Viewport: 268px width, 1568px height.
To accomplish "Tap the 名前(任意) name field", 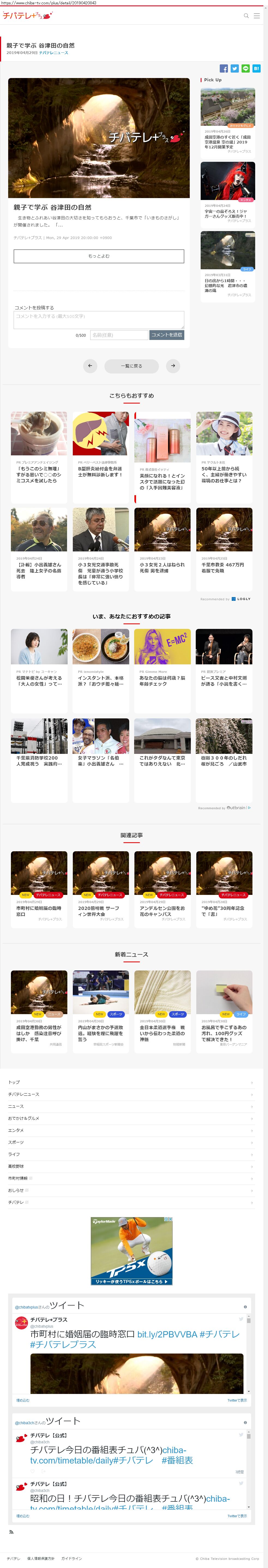I will click(x=119, y=335).
